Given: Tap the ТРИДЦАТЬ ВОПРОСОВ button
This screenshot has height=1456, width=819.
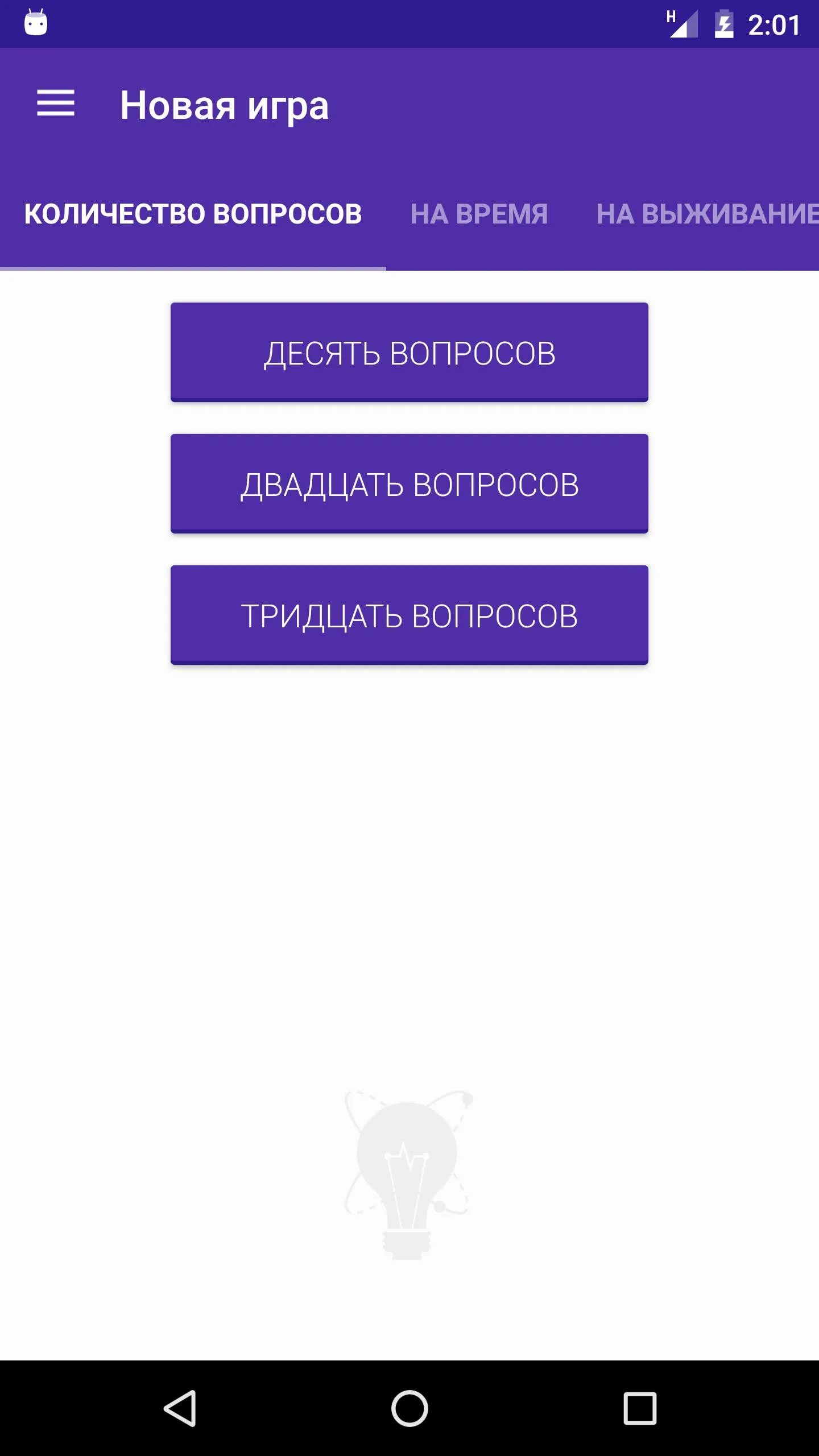Looking at the screenshot, I should pos(409,615).
